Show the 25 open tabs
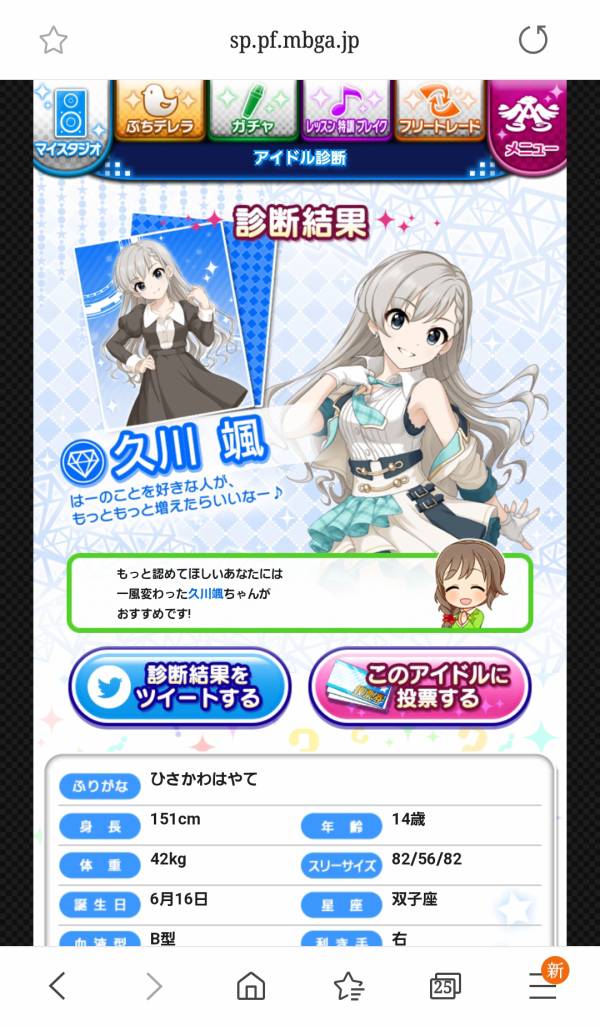Screen dimensions: 600x1026 [445, 986]
